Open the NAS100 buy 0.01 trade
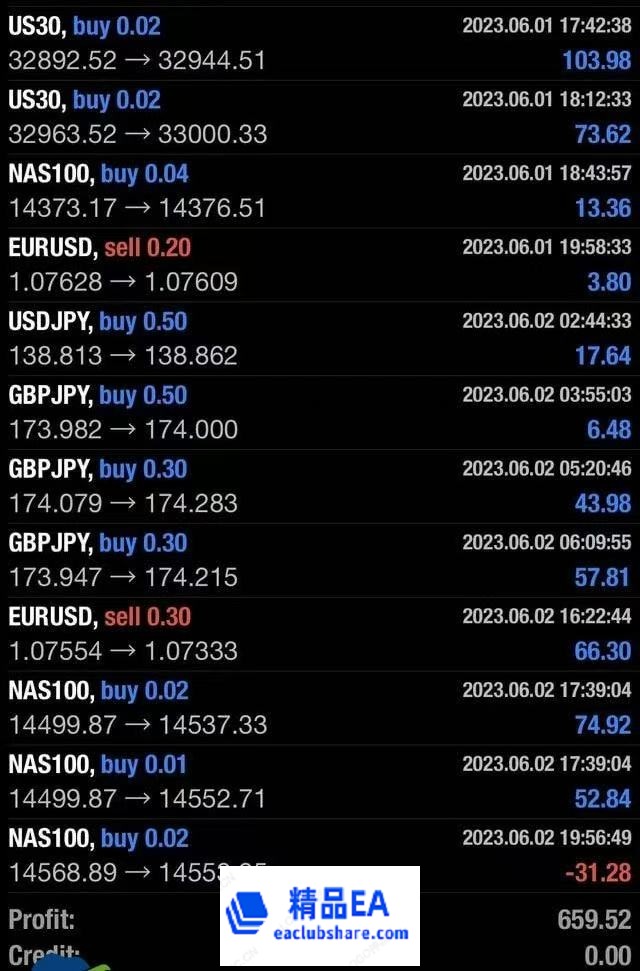 point(320,783)
